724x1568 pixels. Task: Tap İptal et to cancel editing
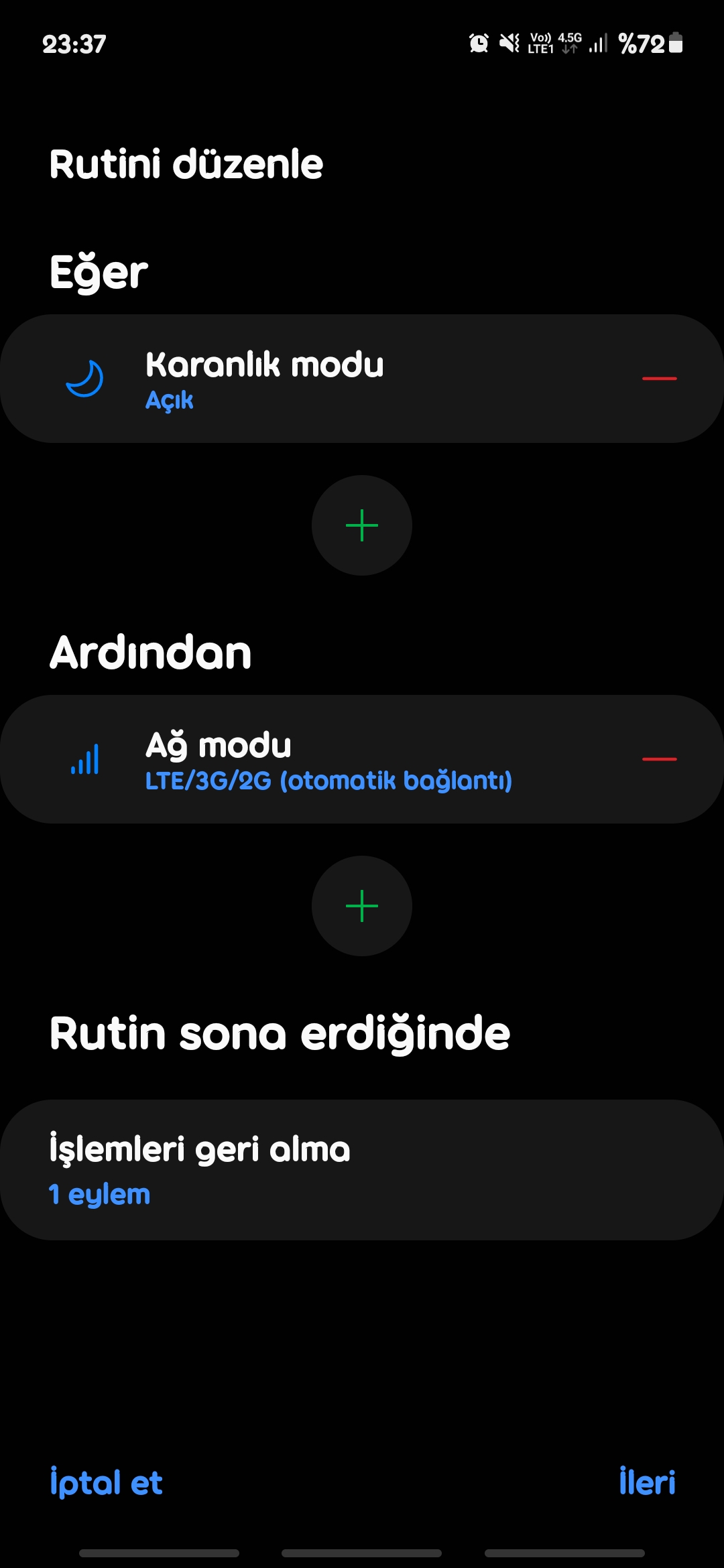coord(106,1482)
